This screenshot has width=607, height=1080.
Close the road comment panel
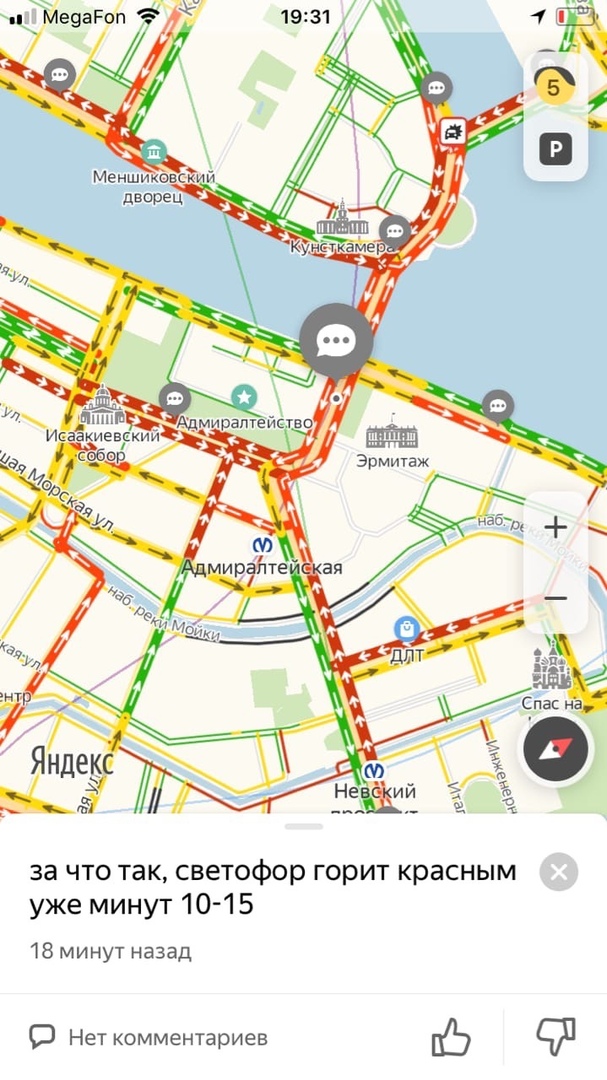click(x=559, y=873)
